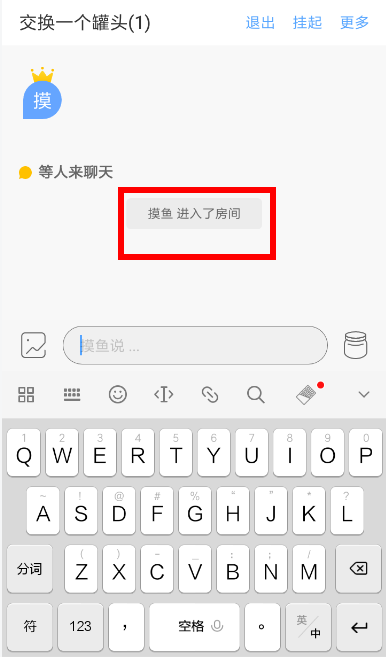Open the keyboard link clip icon
This screenshot has height=657, width=386.
pos(210,394)
